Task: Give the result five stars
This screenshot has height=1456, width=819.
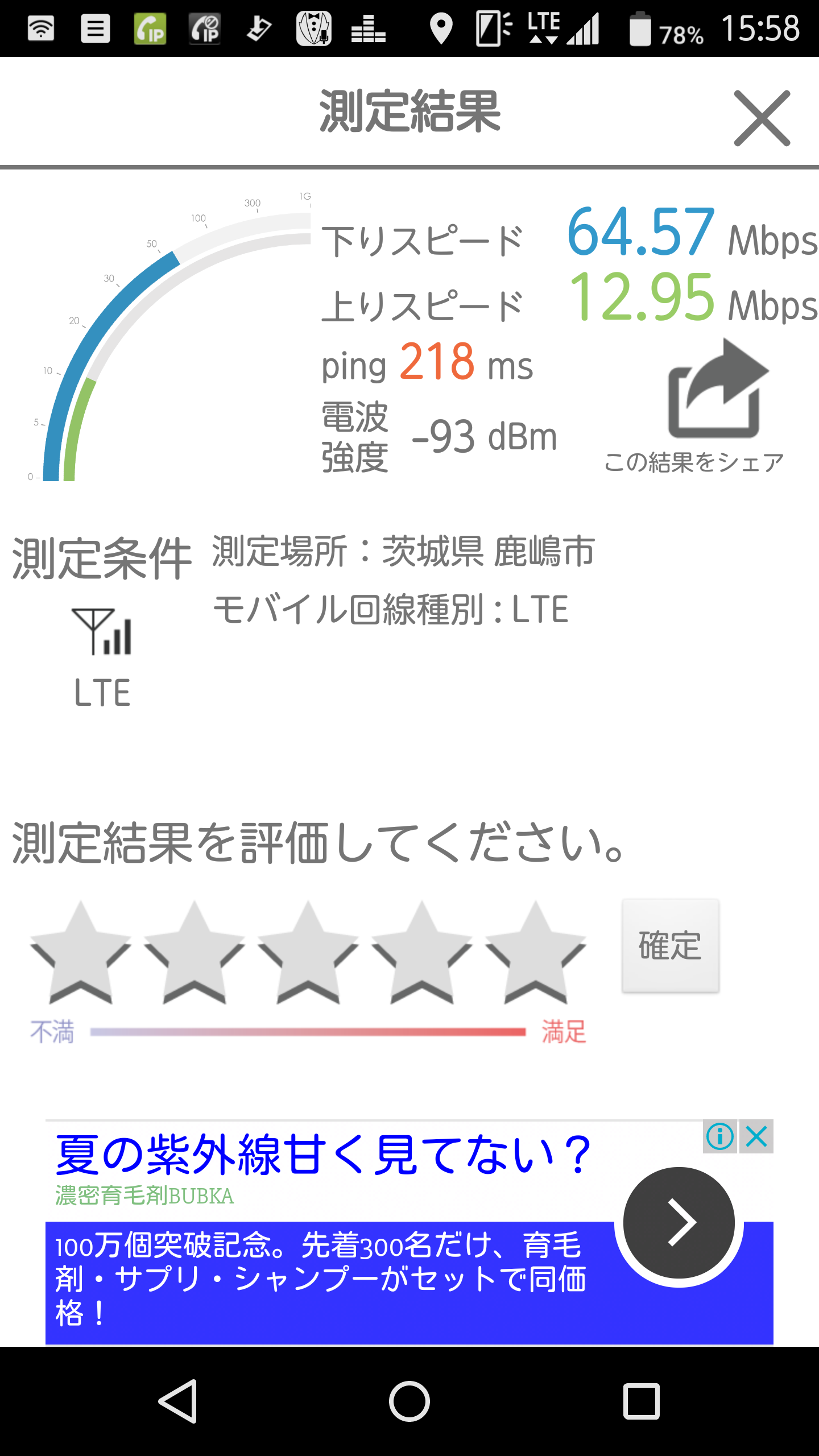Action: [535, 953]
